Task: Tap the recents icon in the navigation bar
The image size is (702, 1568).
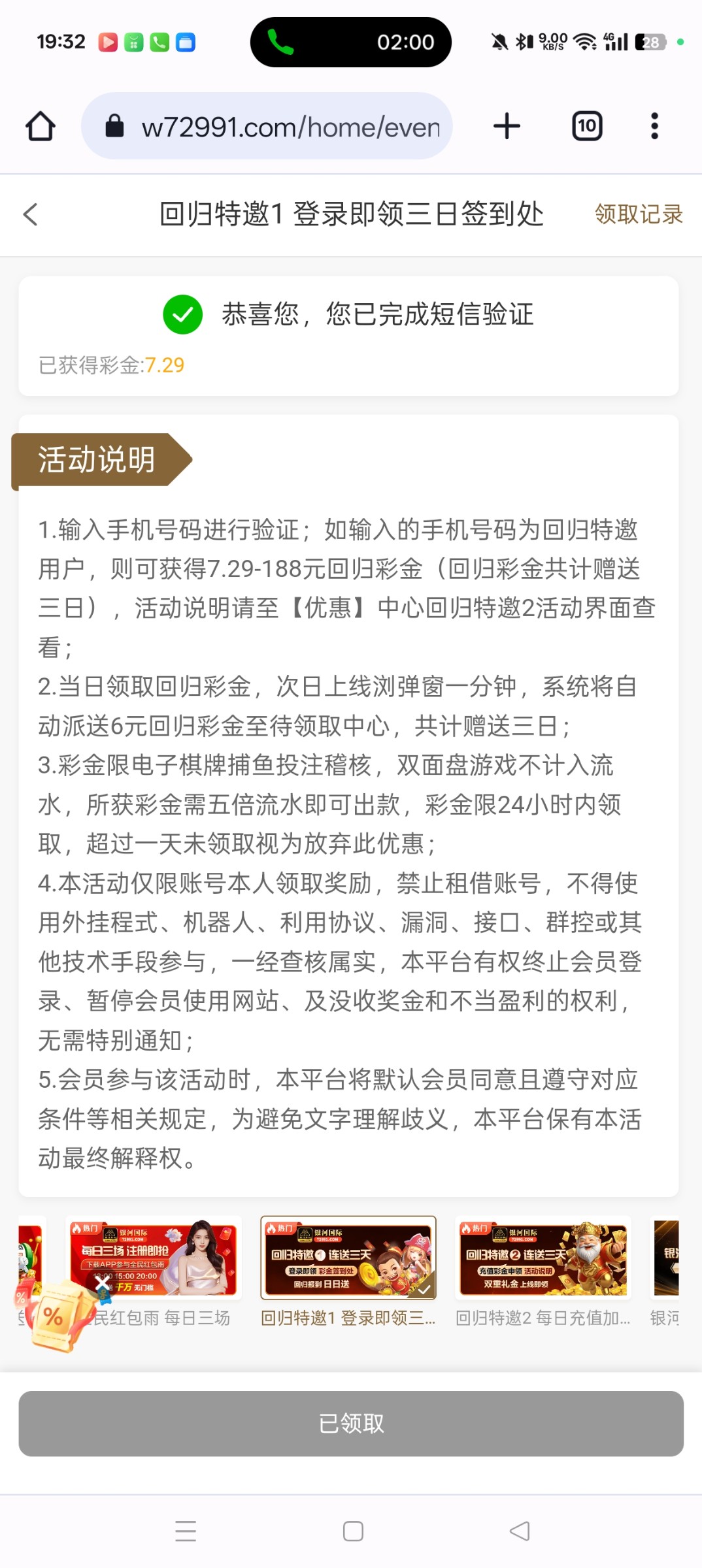Action: [x=186, y=1531]
